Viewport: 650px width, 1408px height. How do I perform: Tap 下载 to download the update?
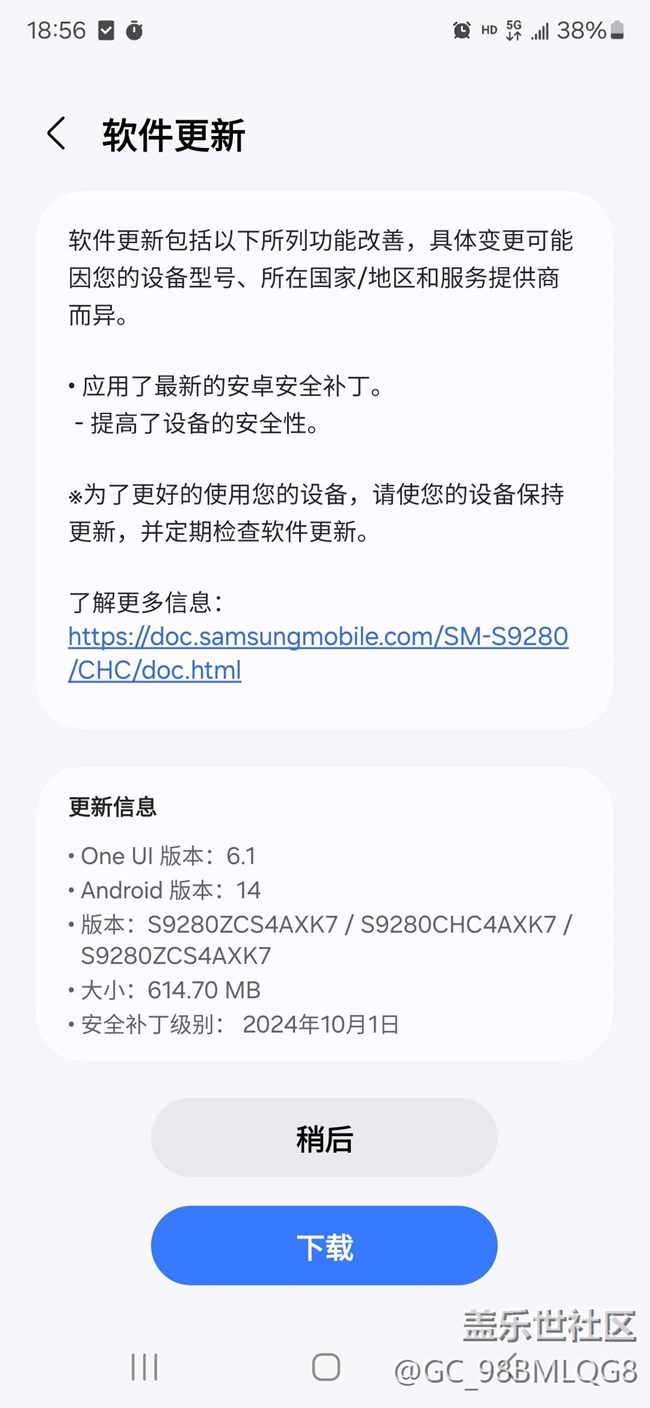pos(324,1246)
